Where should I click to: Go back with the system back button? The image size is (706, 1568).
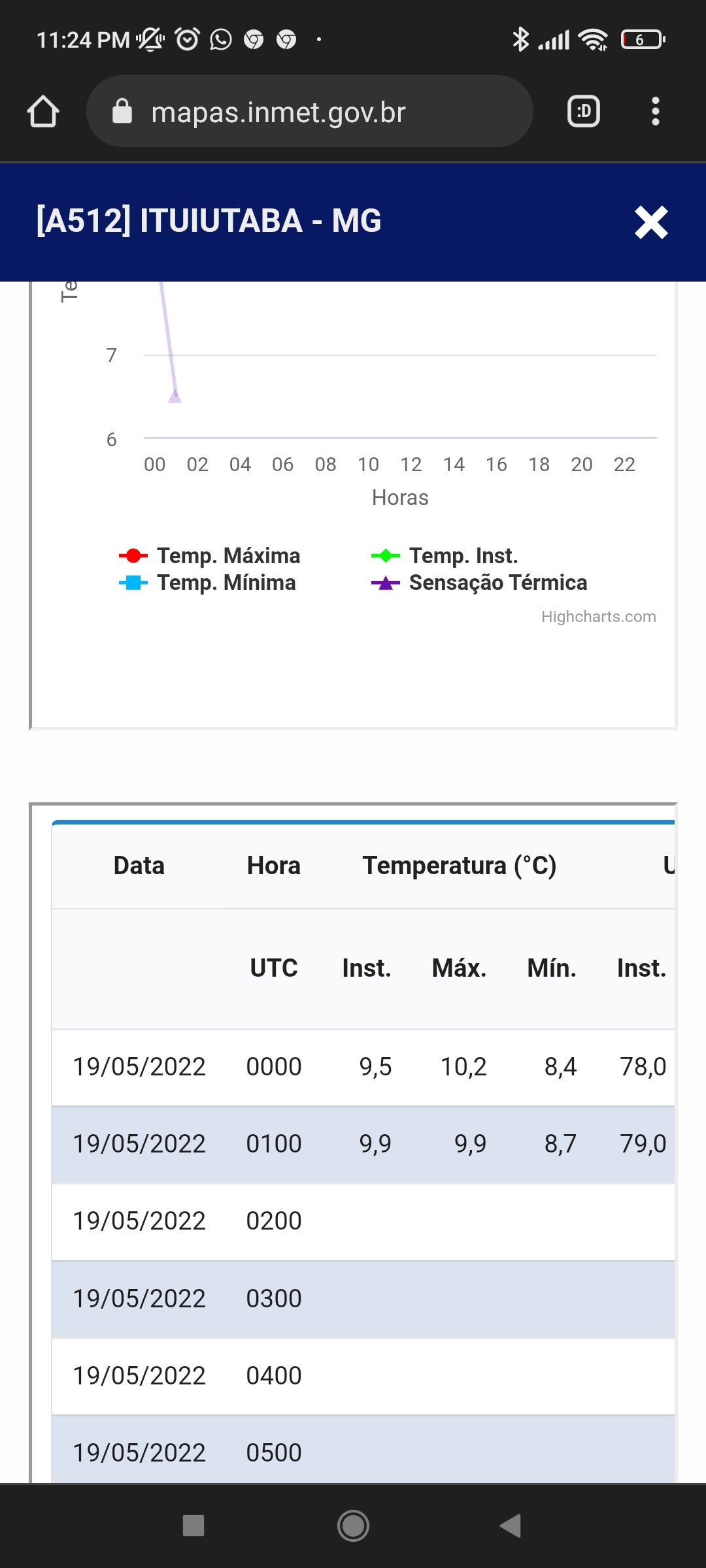[x=511, y=1526]
